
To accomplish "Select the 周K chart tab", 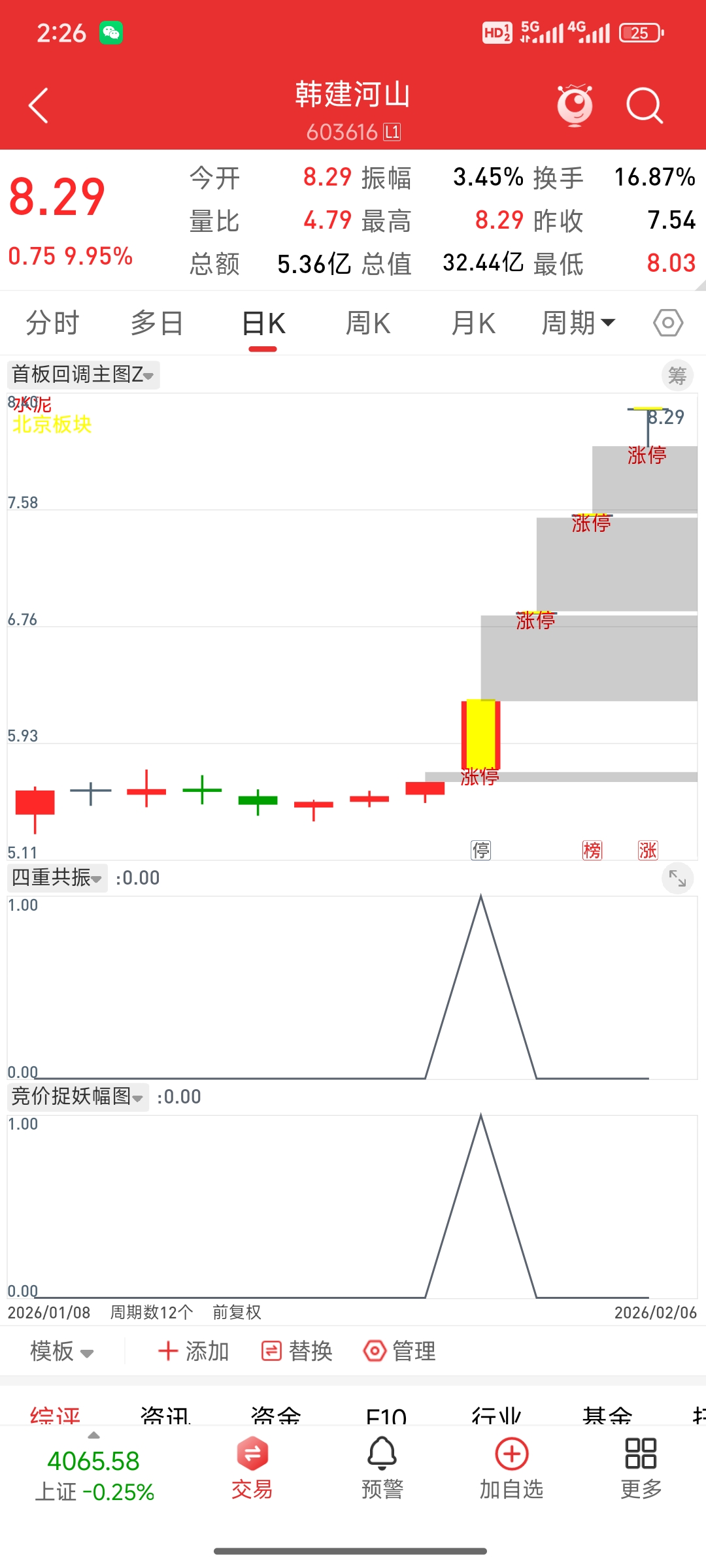I will point(368,323).
